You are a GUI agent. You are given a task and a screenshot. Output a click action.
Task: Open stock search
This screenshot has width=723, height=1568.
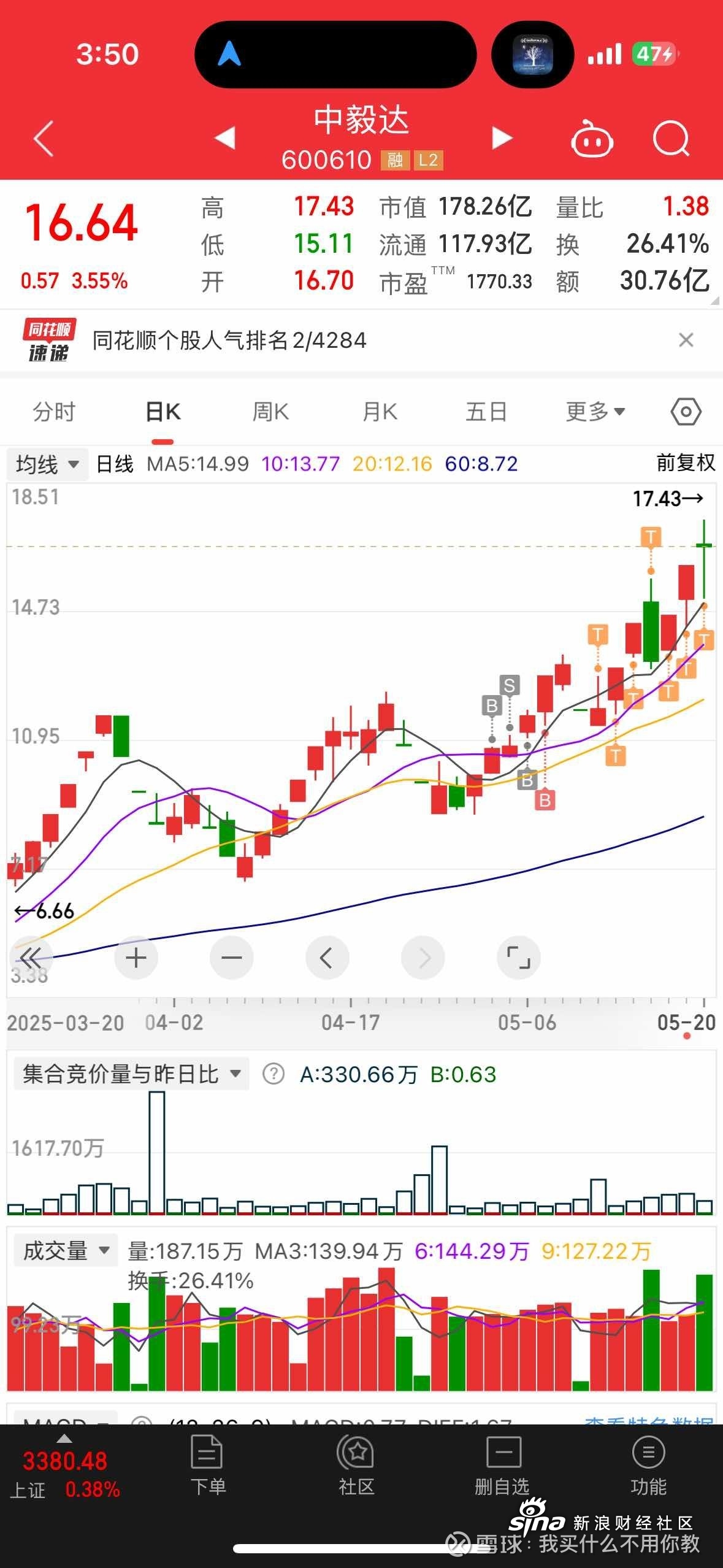click(x=671, y=139)
